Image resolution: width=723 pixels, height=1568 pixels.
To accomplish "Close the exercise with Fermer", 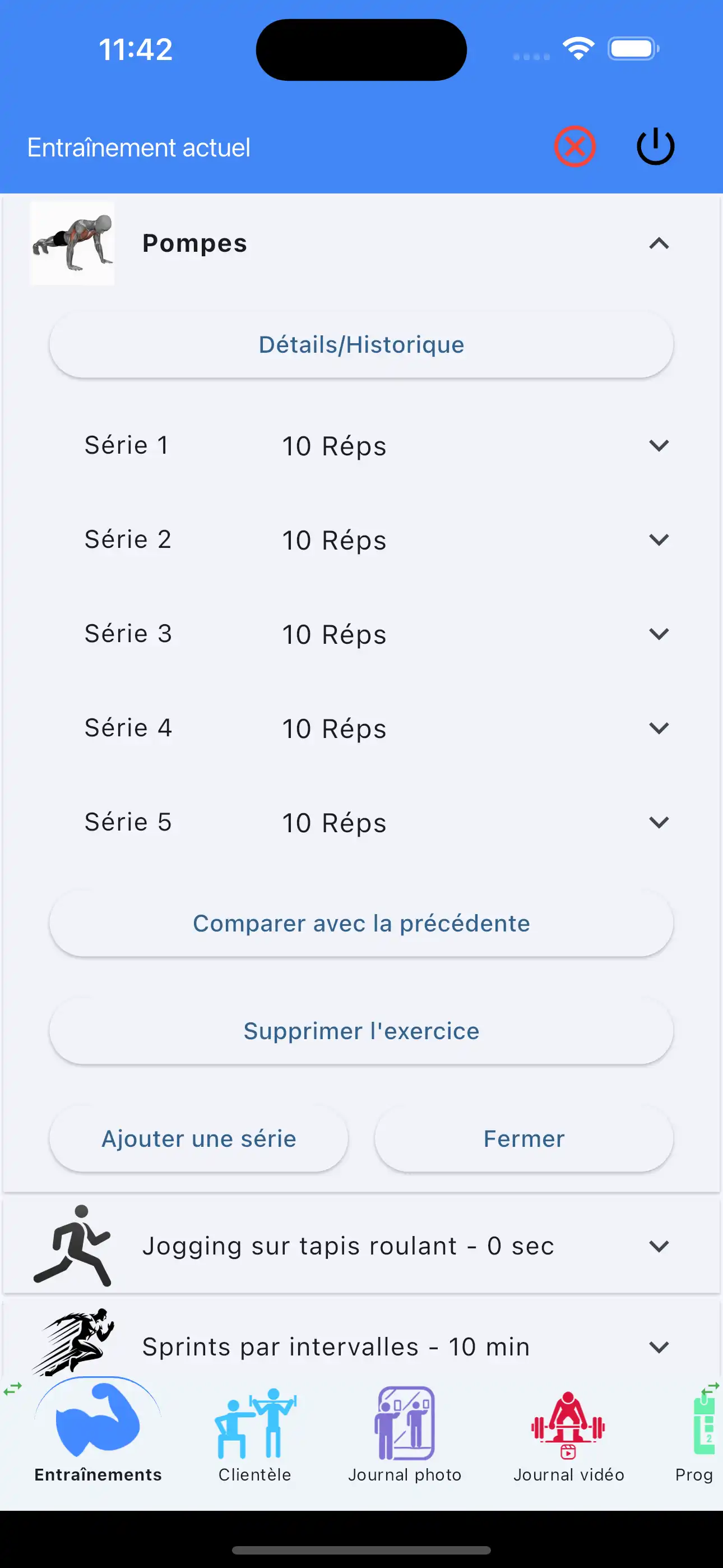I will click(x=523, y=1138).
